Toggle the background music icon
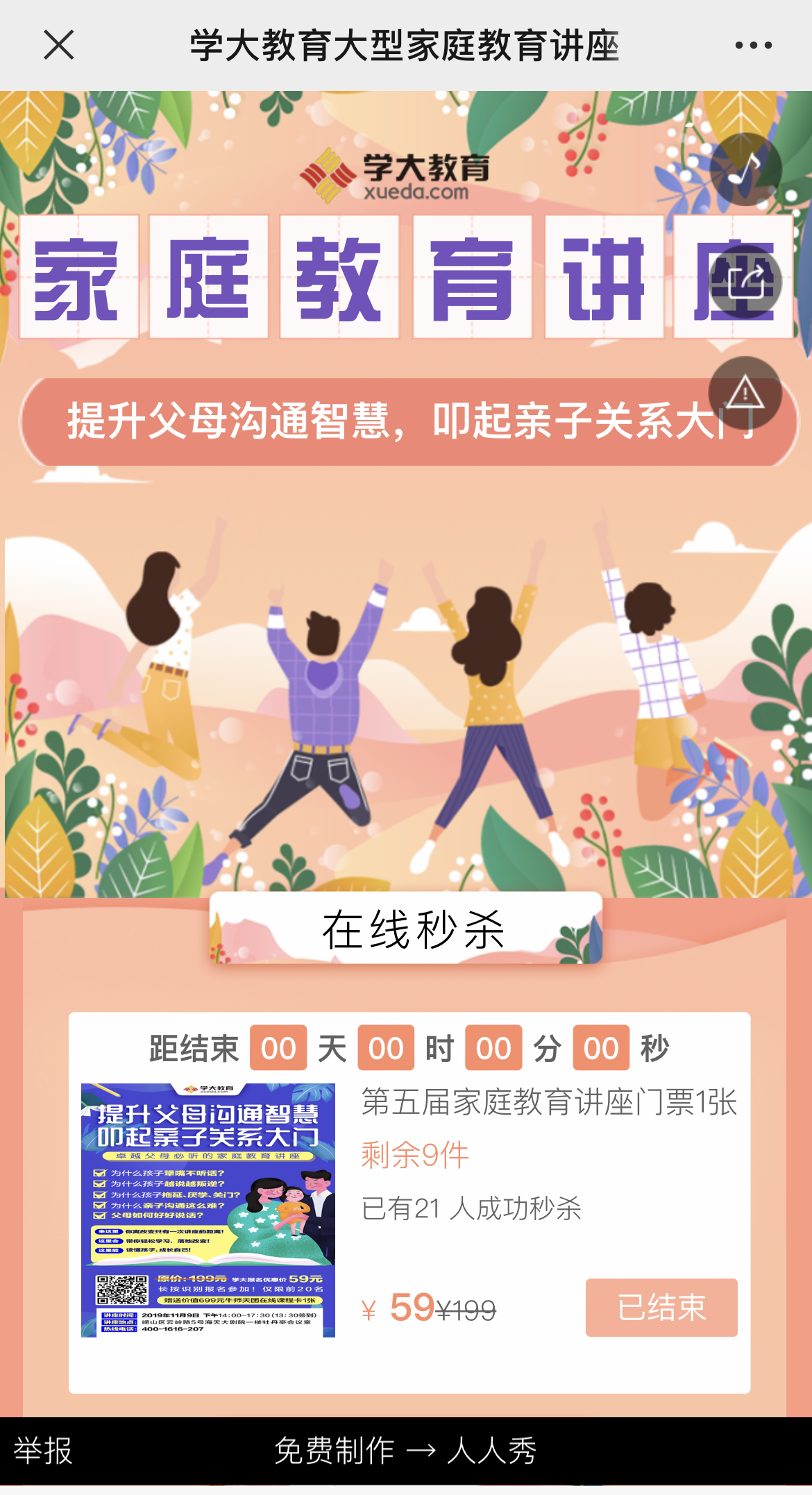Image resolution: width=812 pixels, height=1495 pixels. (745, 169)
